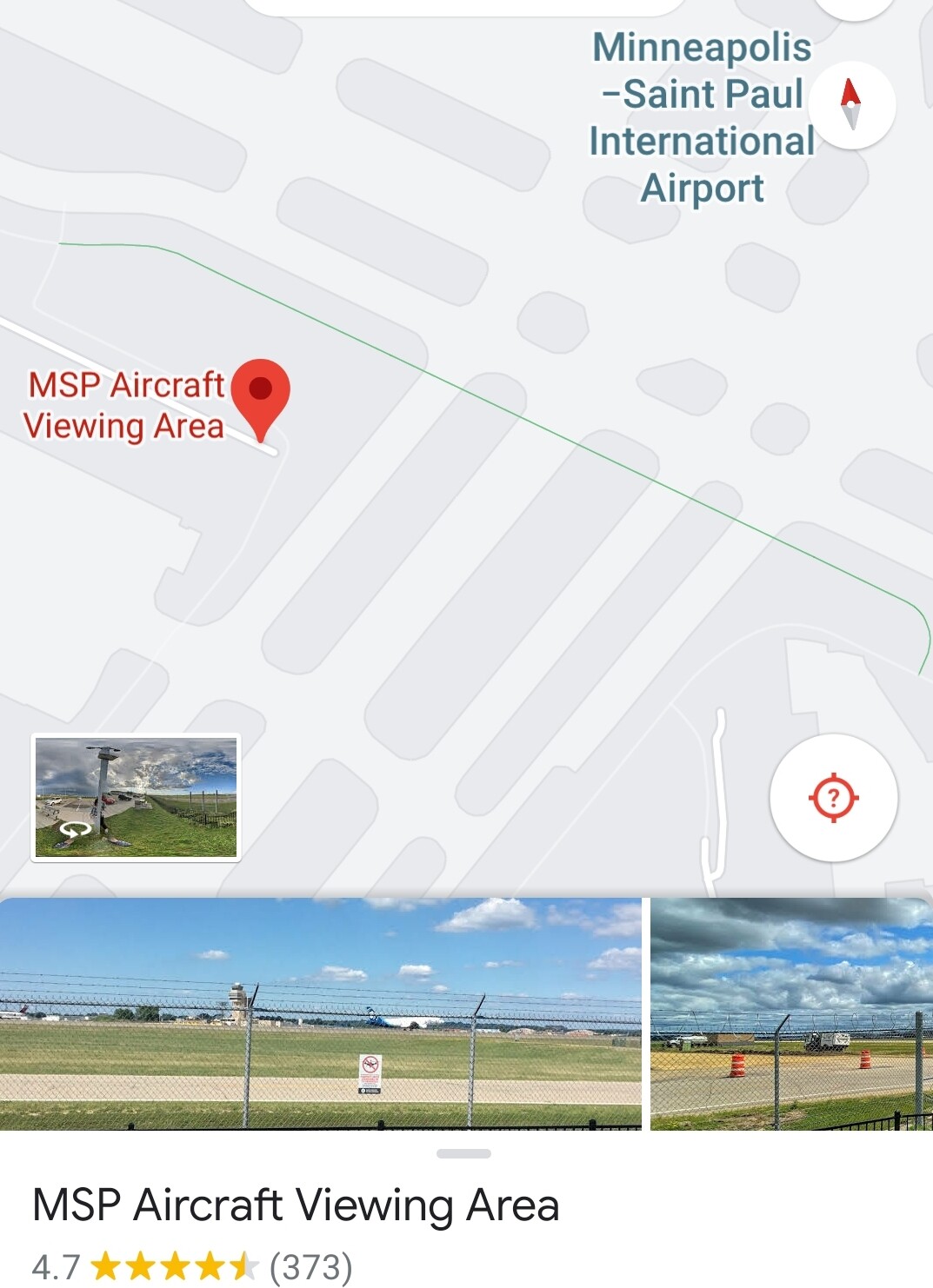Viewport: 933px width, 1288px height.
Task: Tap the compass to reset map orientation
Action: pyautogui.click(x=851, y=104)
